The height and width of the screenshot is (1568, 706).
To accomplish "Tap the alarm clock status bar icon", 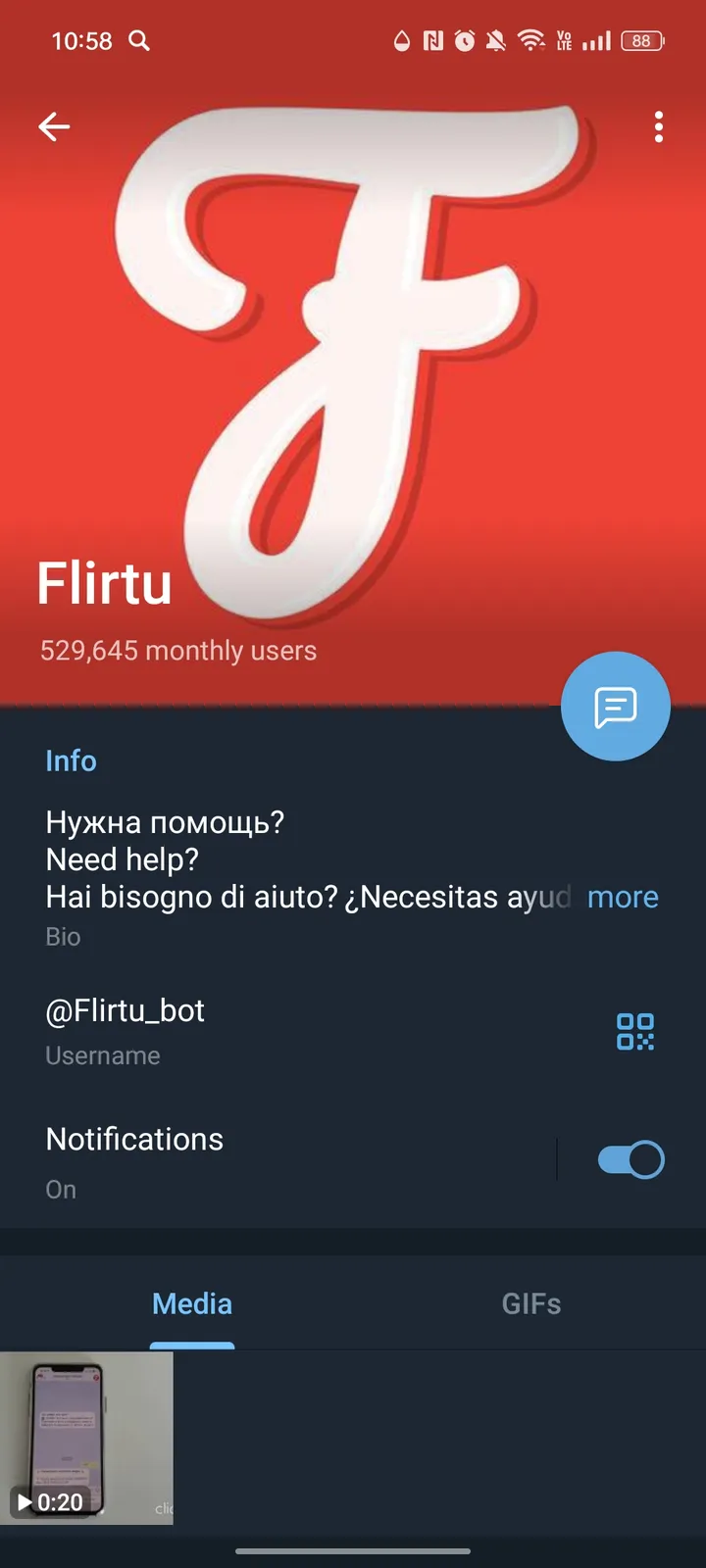I will pyautogui.click(x=464, y=41).
